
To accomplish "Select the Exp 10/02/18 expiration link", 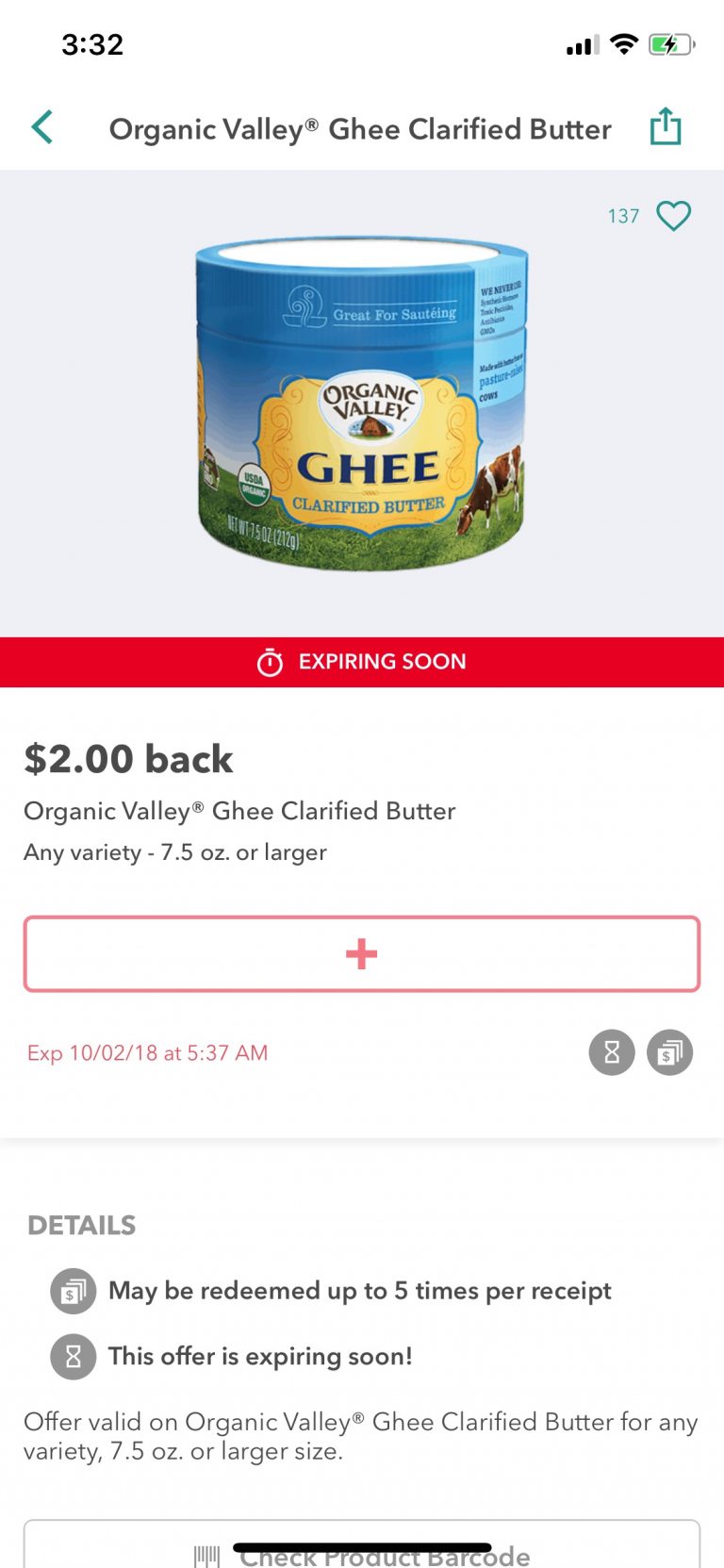I will point(146,1053).
